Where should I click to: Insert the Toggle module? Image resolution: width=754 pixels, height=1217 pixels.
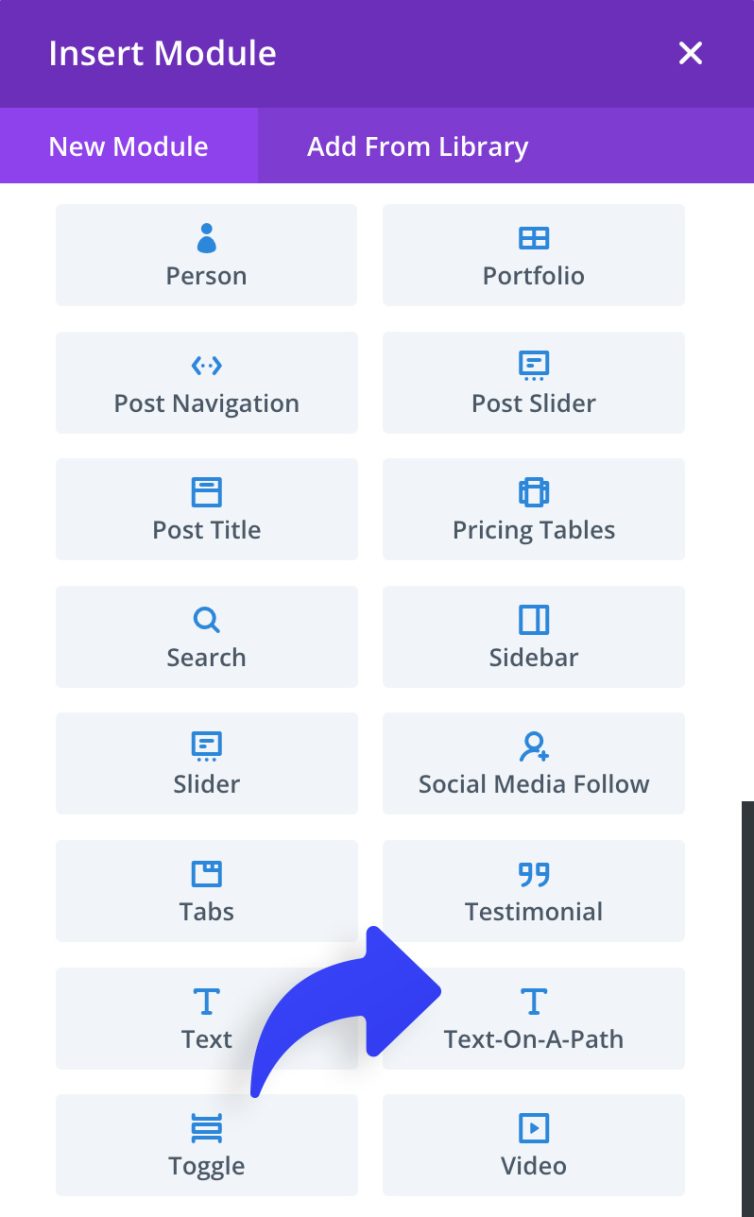coord(206,1145)
